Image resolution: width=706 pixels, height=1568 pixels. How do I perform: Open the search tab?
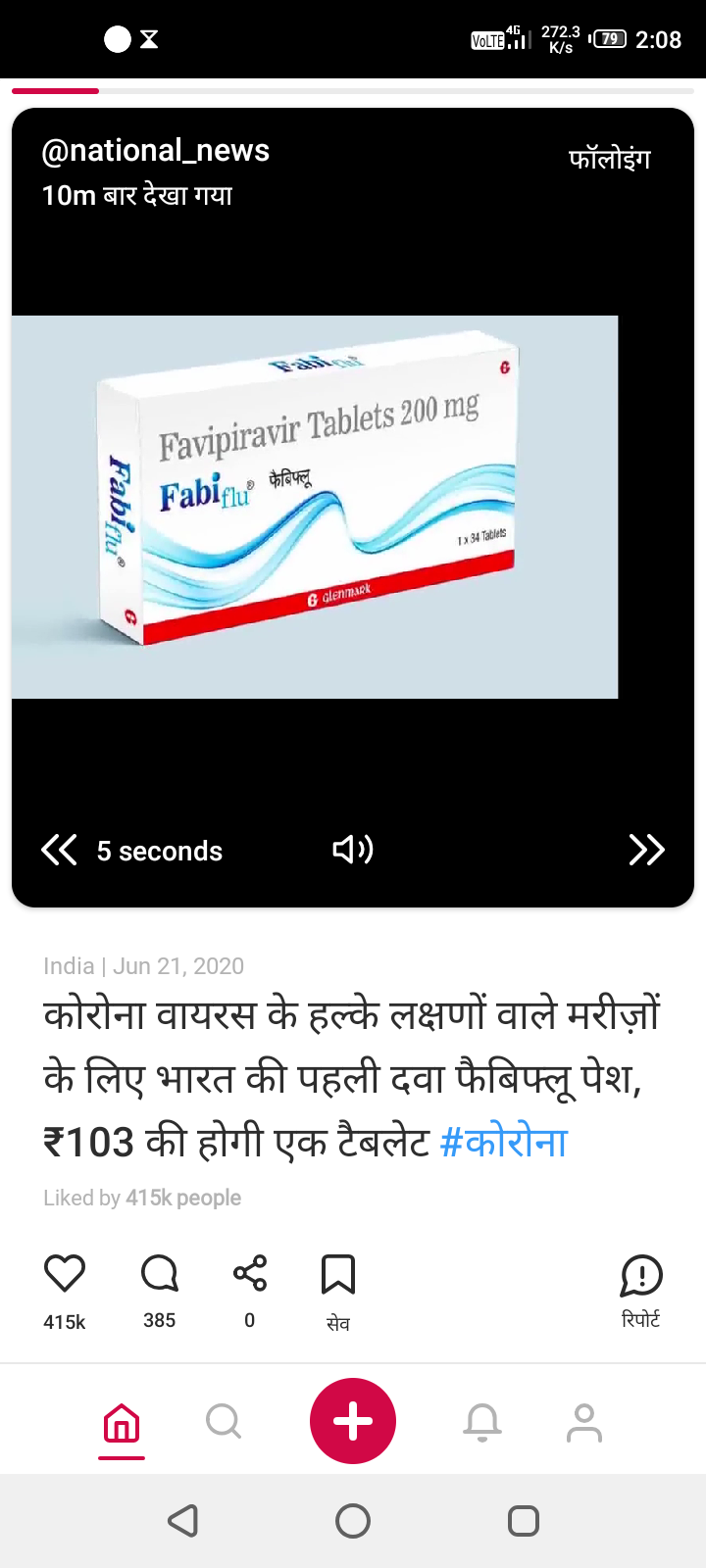pos(224,1421)
